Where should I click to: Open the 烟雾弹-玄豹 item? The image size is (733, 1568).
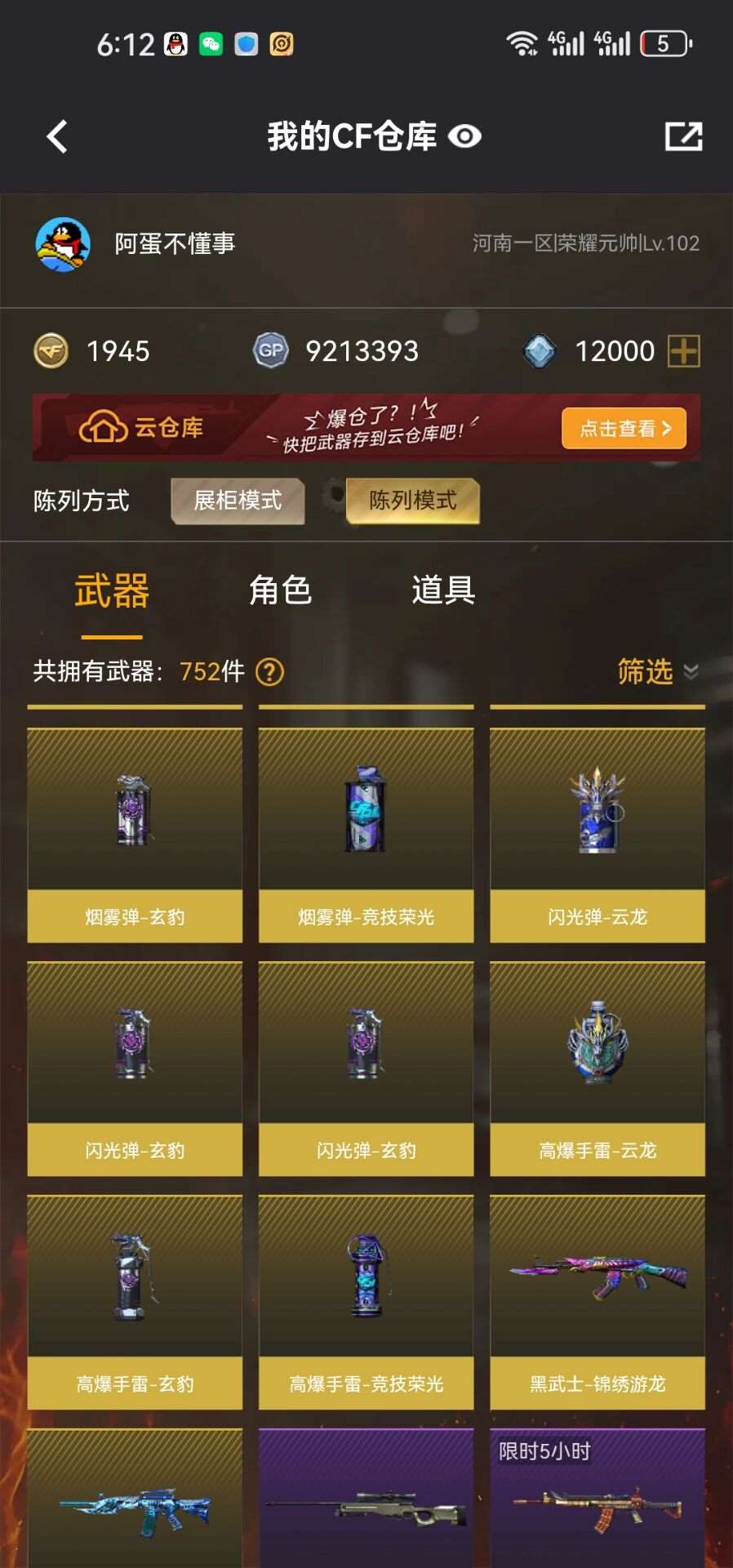point(135,835)
